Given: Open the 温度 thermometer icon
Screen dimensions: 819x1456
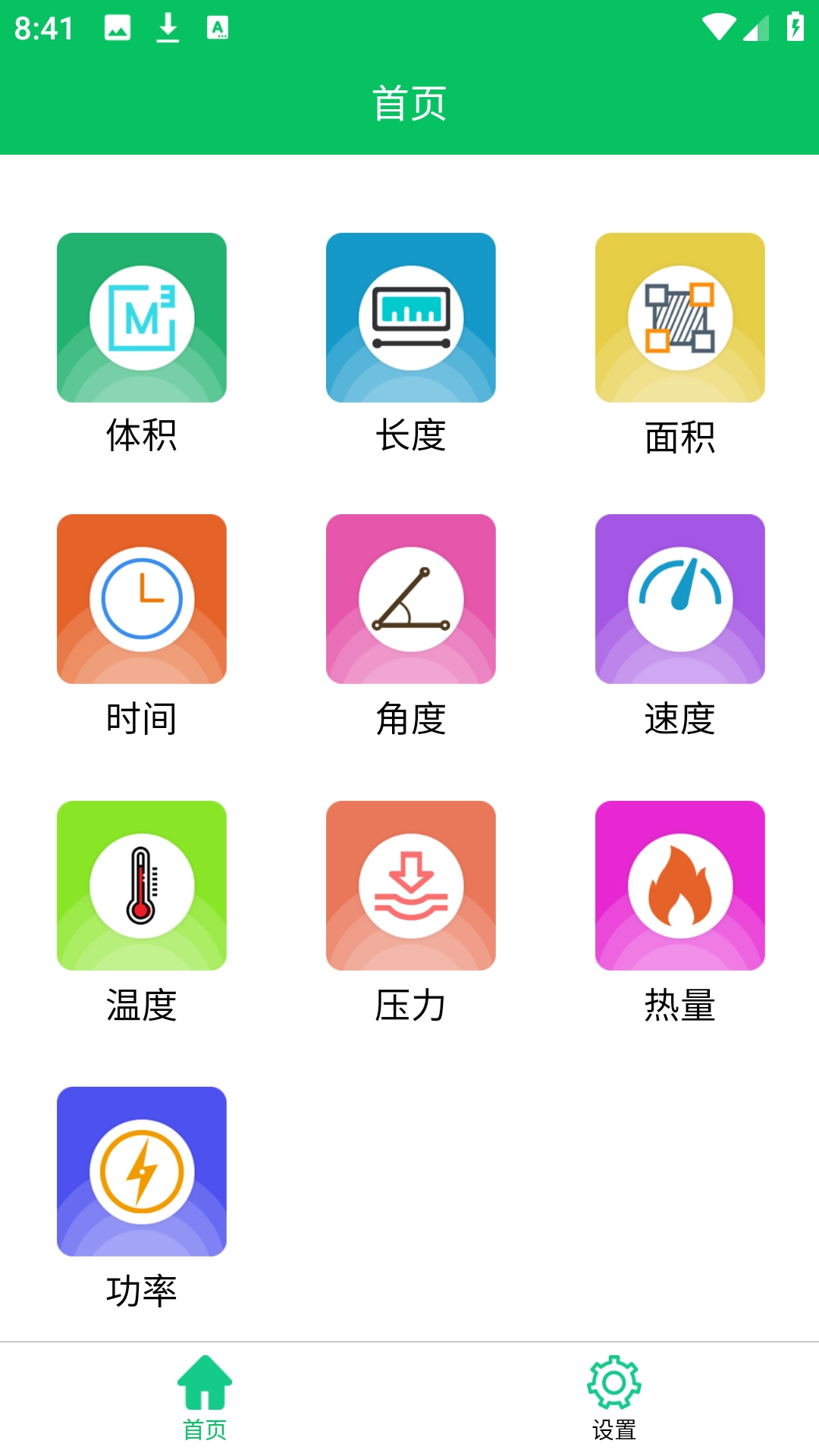Looking at the screenshot, I should 141,886.
